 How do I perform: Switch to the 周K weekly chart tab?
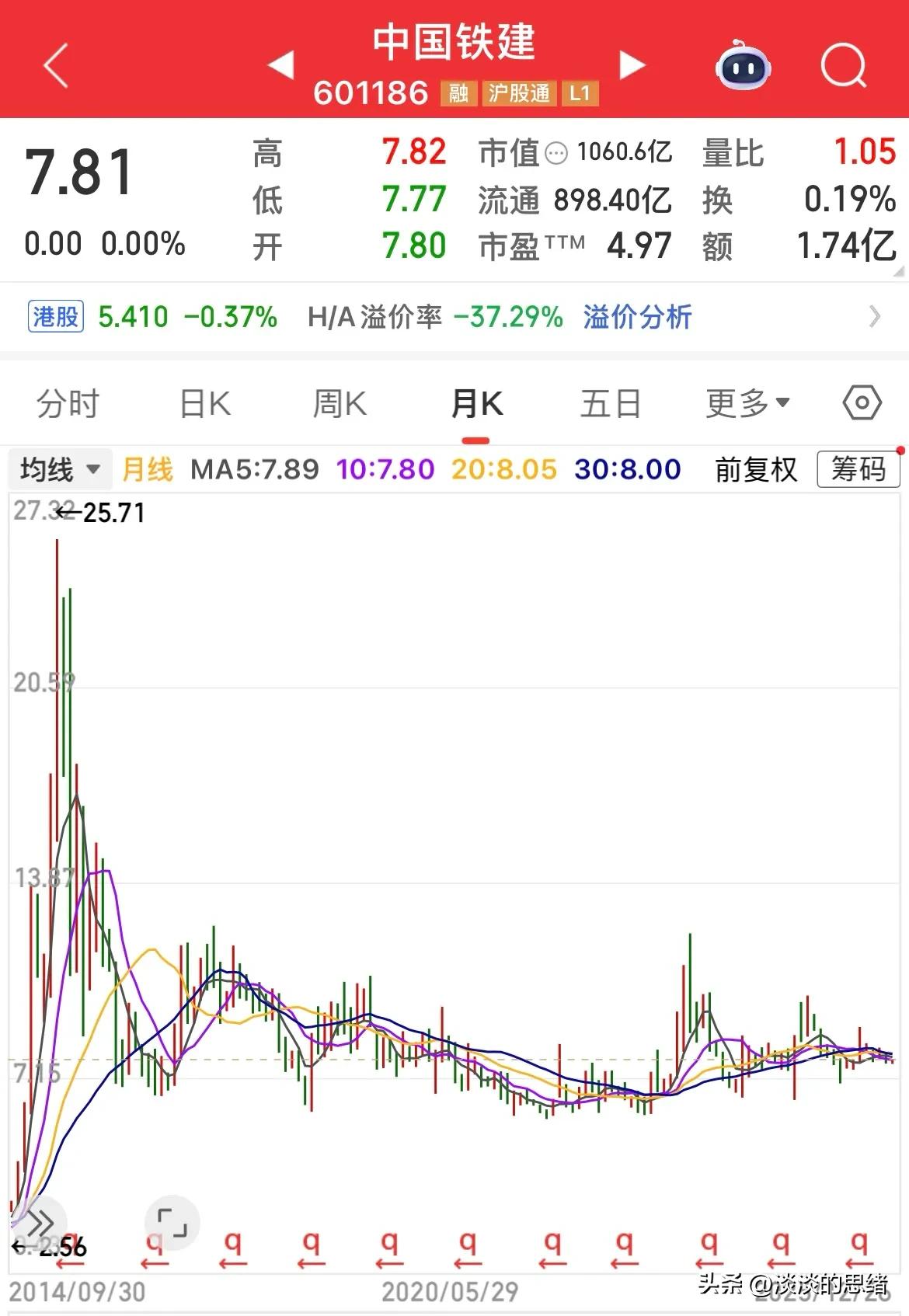[340, 403]
